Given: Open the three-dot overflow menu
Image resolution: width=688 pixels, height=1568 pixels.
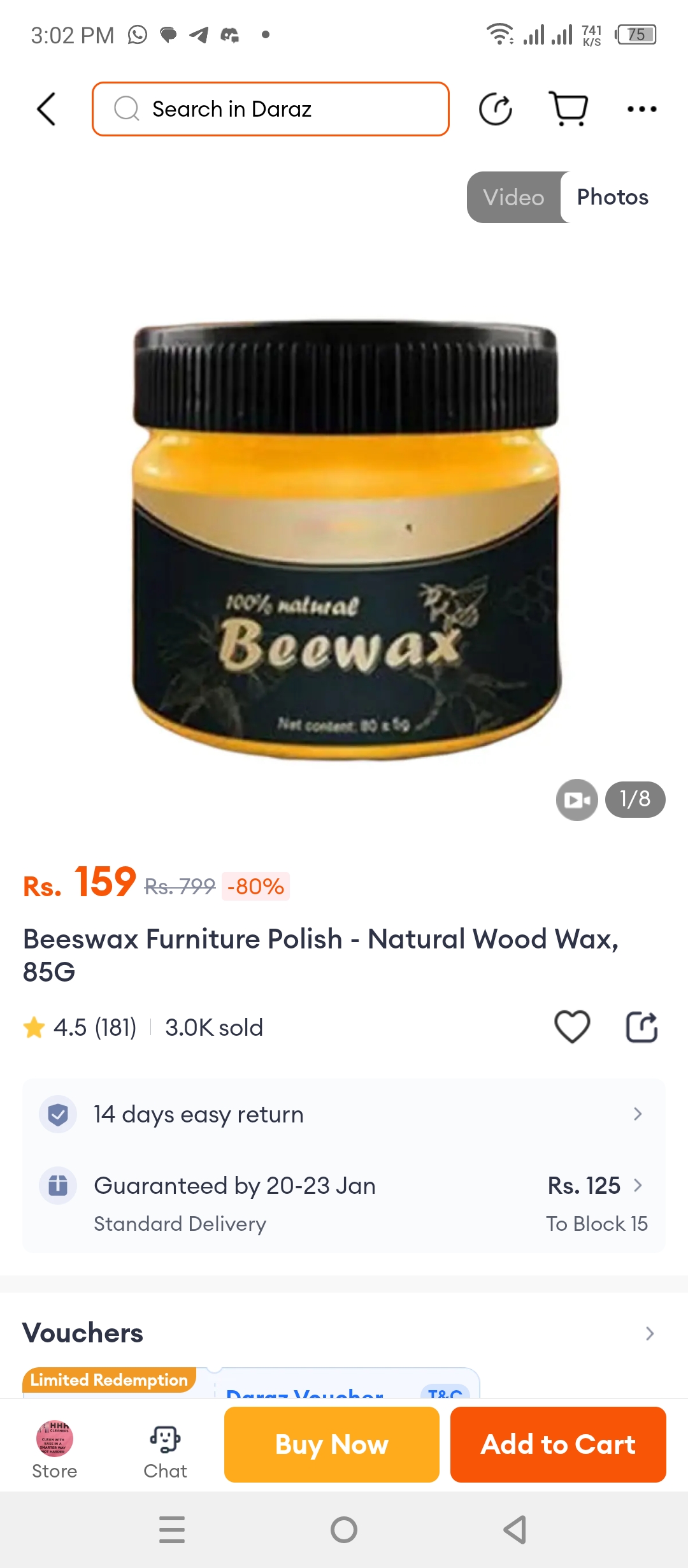Looking at the screenshot, I should pyautogui.click(x=641, y=109).
